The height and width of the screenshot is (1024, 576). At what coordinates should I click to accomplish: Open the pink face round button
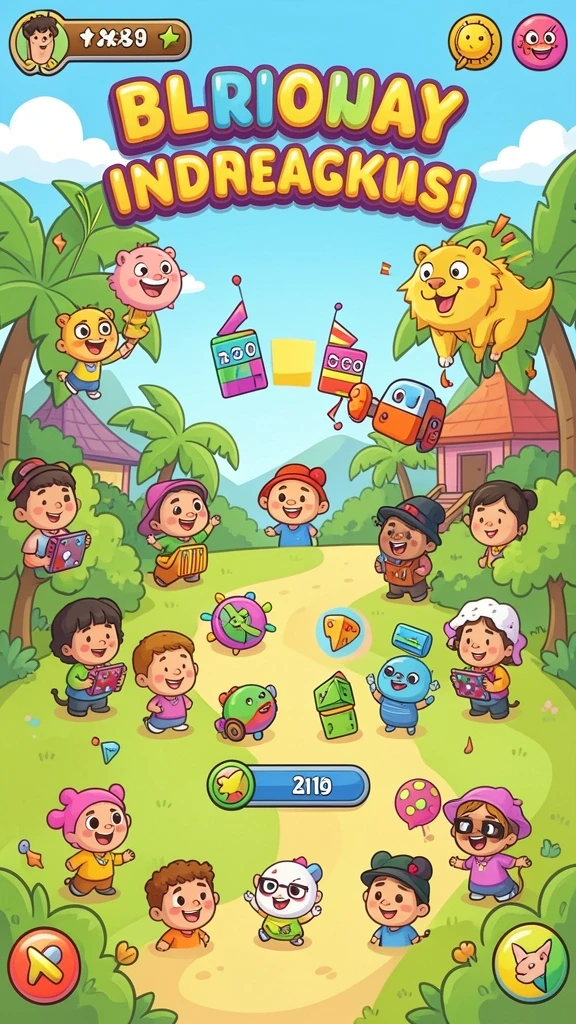pos(539,42)
